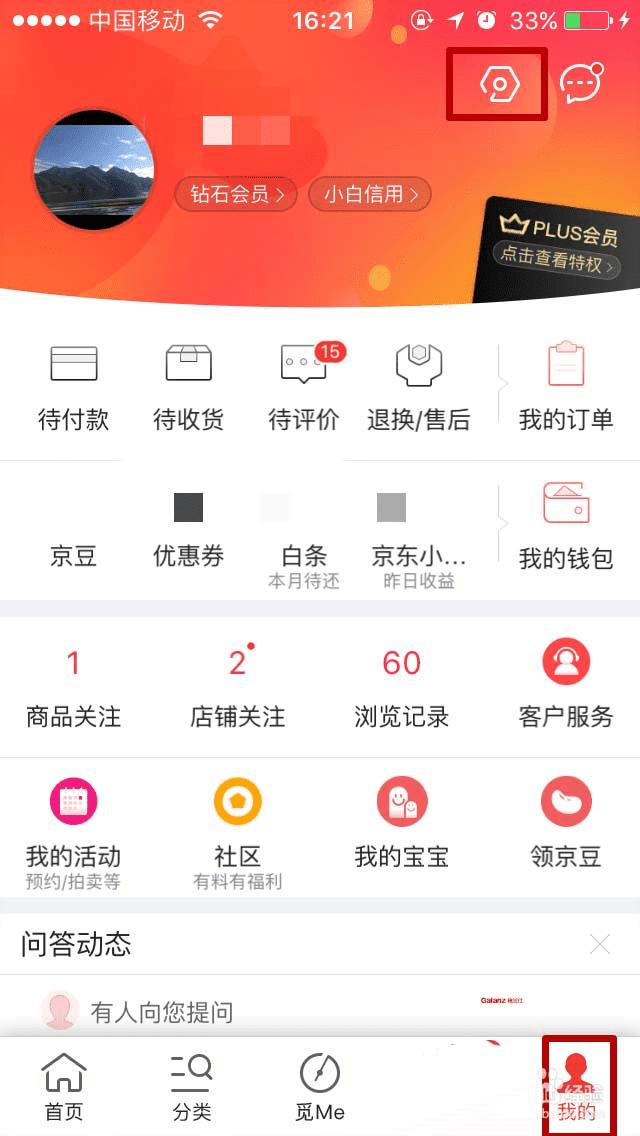640x1136 pixels.
Task: Open 钻石会员 membership chip
Action: pos(237,194)
